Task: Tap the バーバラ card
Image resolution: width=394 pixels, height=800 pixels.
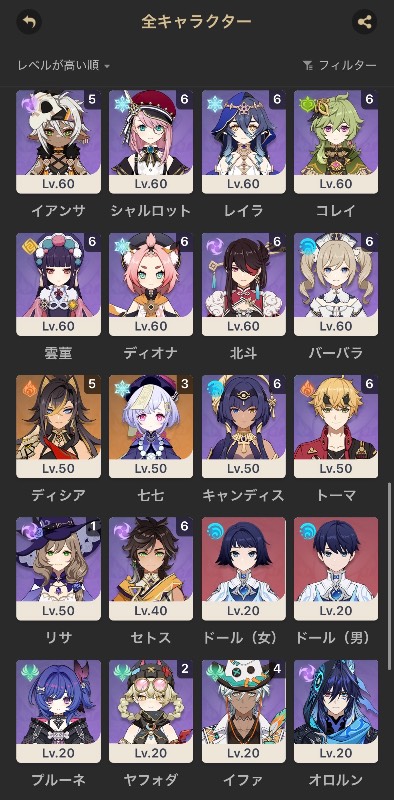Action: click(x=336, y=284)
